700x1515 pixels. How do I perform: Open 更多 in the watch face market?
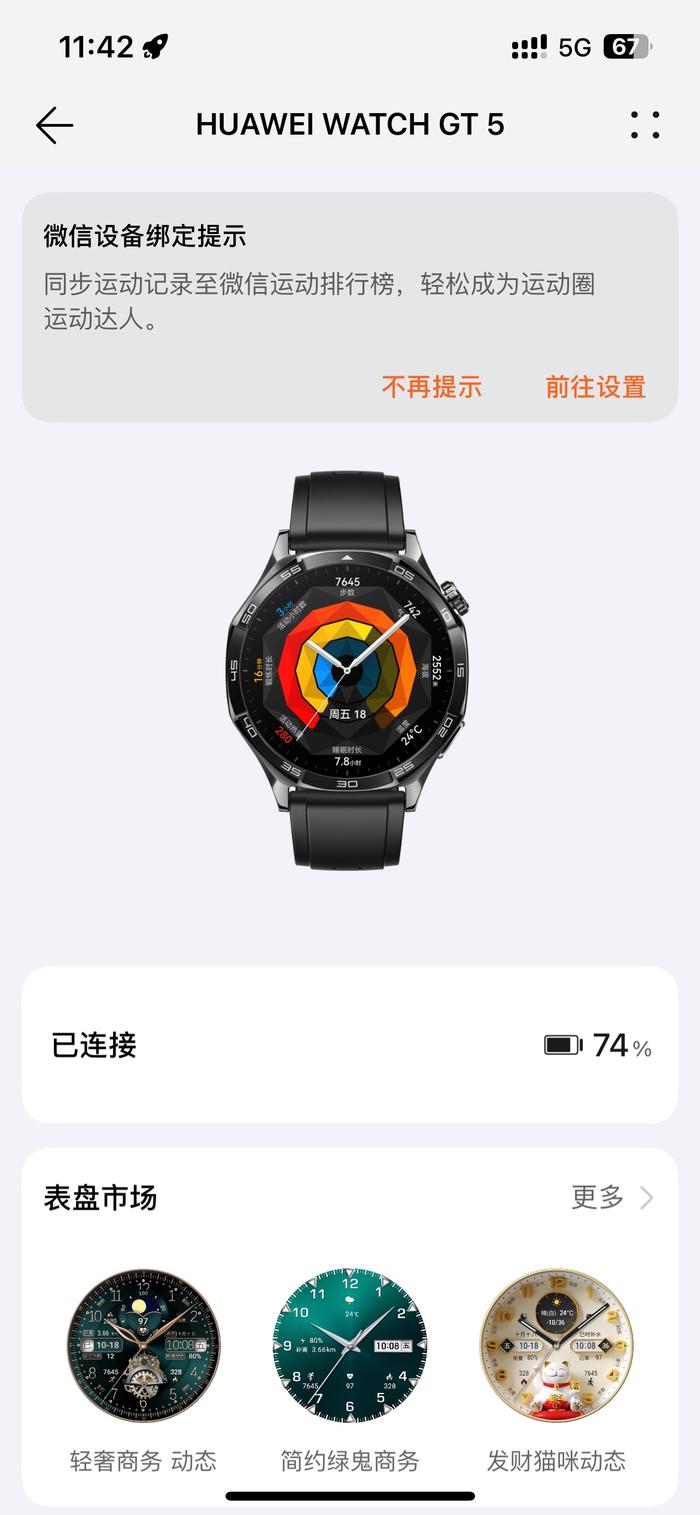(611, 1197)
